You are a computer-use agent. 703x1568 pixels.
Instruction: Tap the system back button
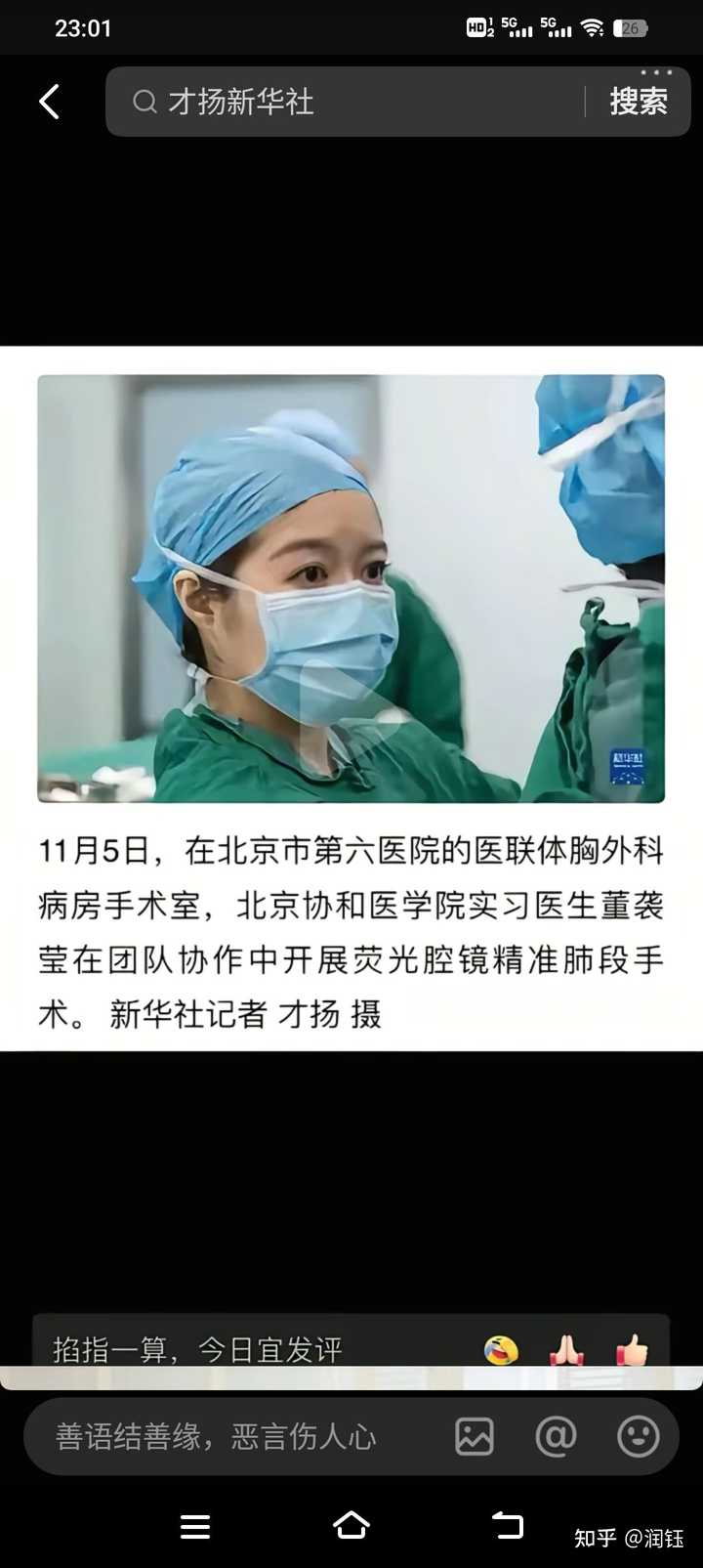[x=508, y=1526]
